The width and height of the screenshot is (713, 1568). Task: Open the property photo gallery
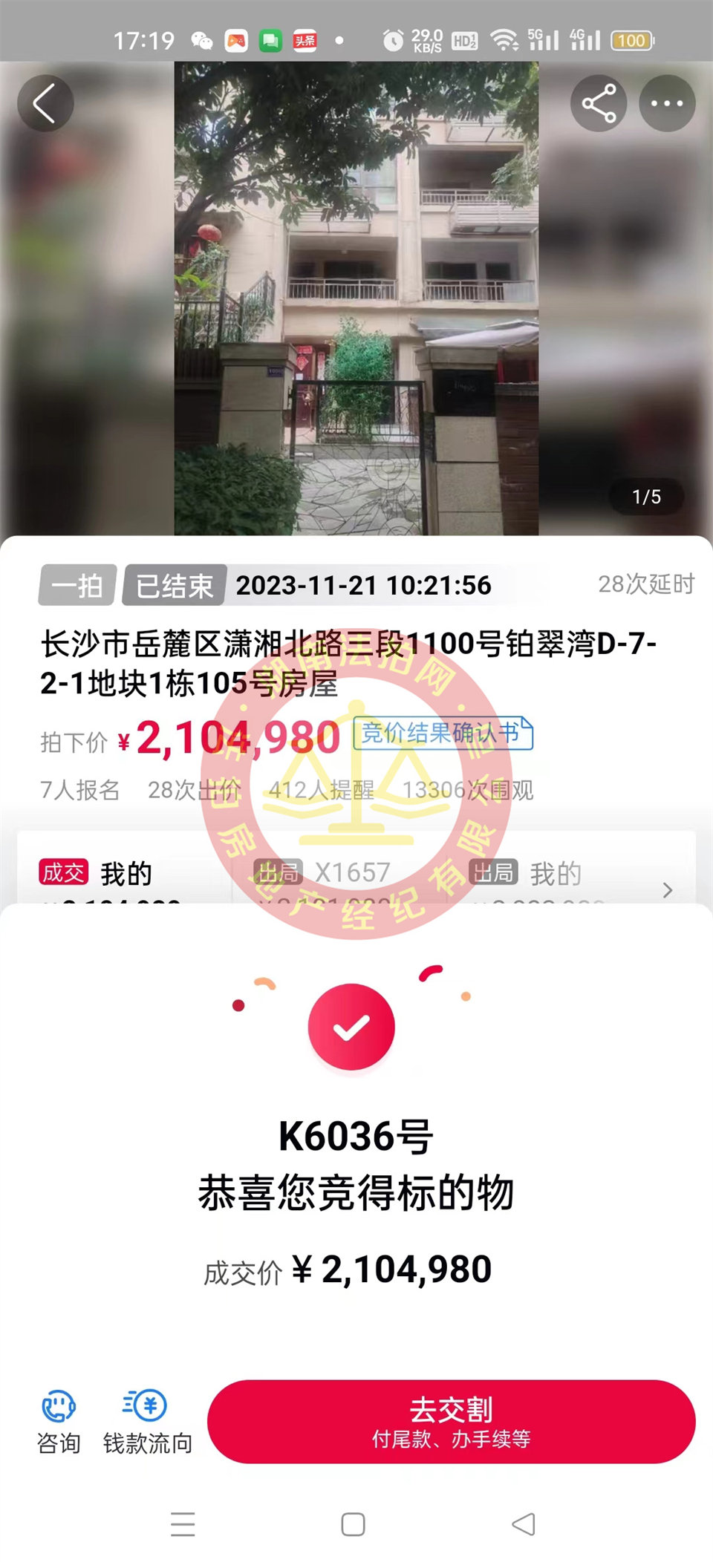pyautogui.click(x=356, y=297)
